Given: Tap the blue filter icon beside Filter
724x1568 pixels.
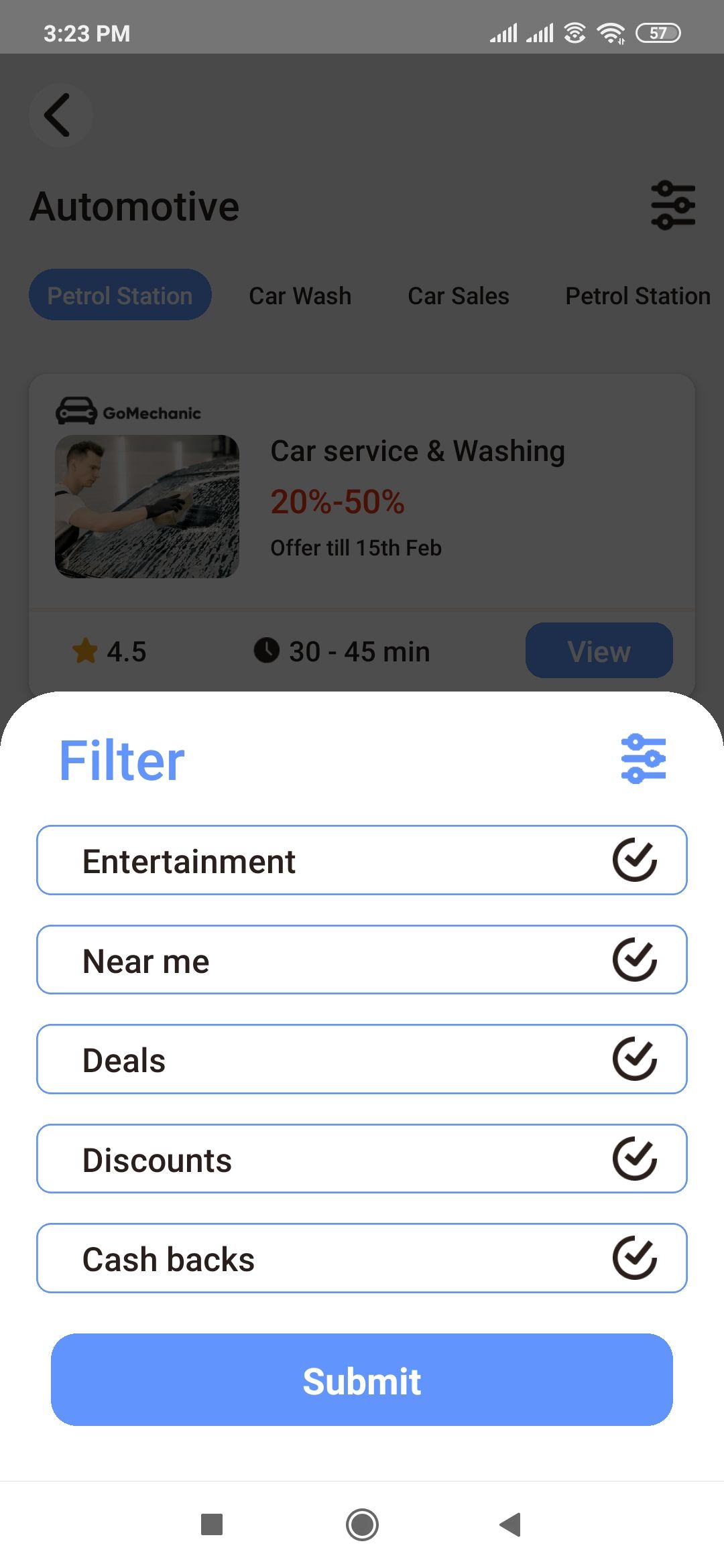Looking at the screenshot, I should pyautogui.click(x=643, y=759).
